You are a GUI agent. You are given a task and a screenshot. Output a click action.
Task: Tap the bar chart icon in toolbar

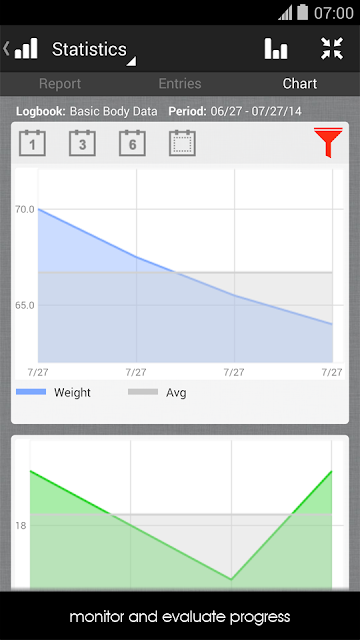click(276, 49)
